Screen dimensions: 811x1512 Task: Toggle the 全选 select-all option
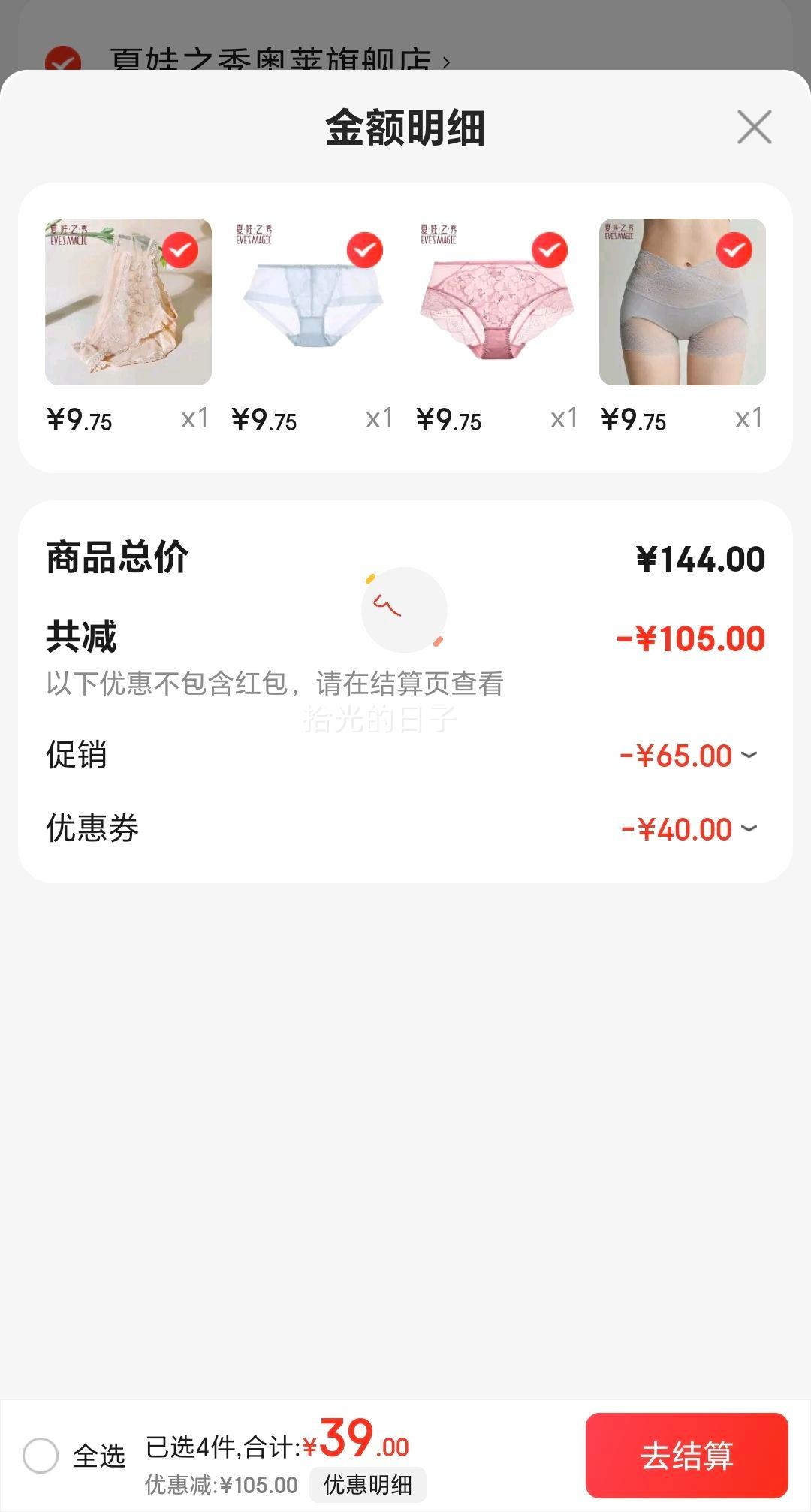click(41, 1456)
